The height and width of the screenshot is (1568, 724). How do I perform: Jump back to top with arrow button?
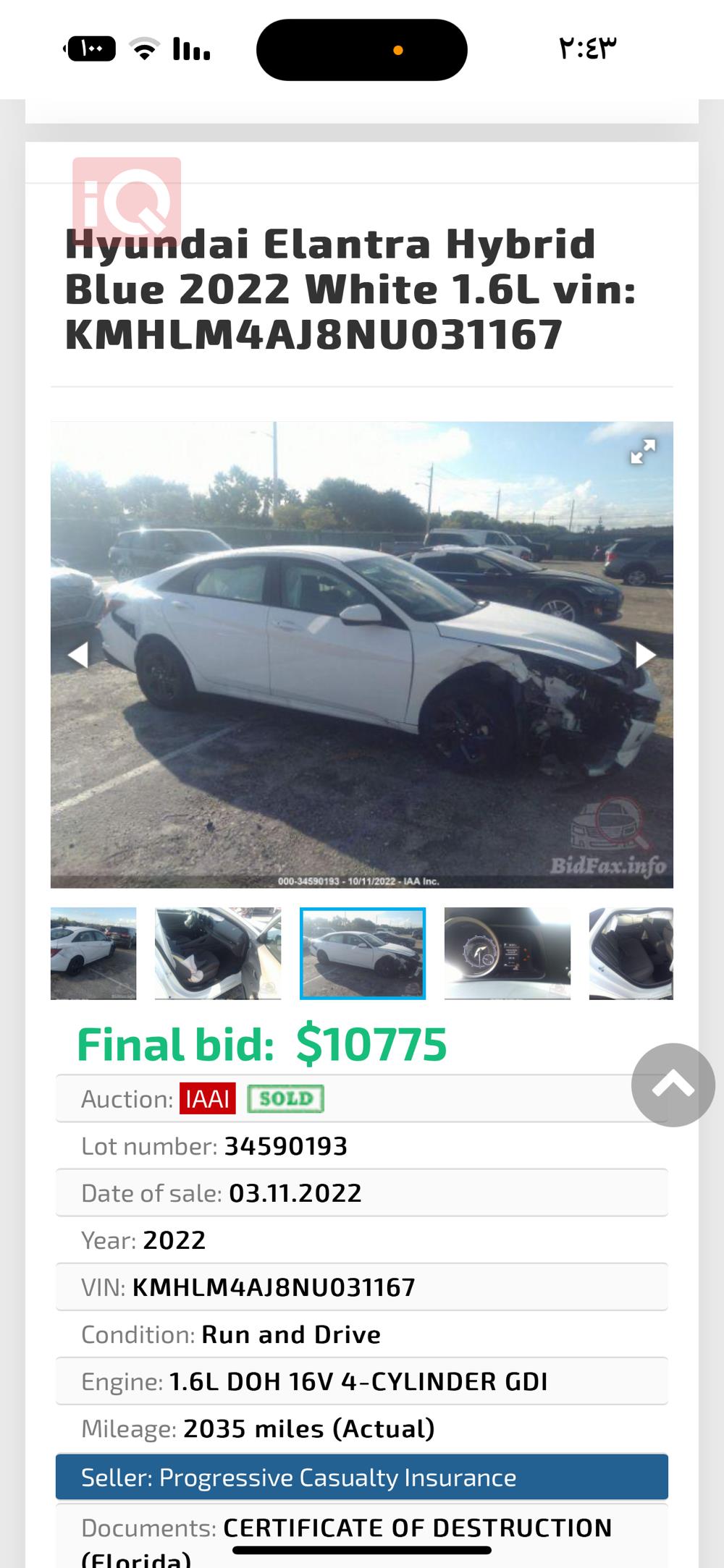673,1084
